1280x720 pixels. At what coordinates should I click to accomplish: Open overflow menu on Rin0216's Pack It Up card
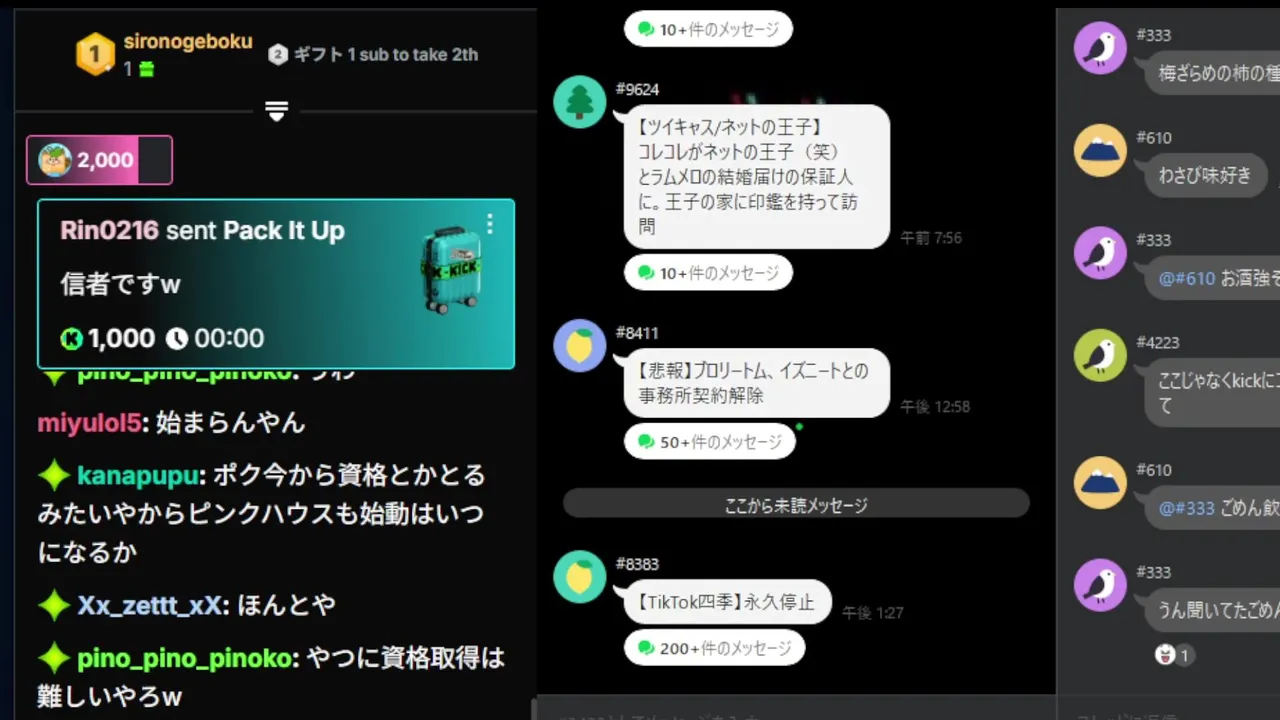[489, 224]
